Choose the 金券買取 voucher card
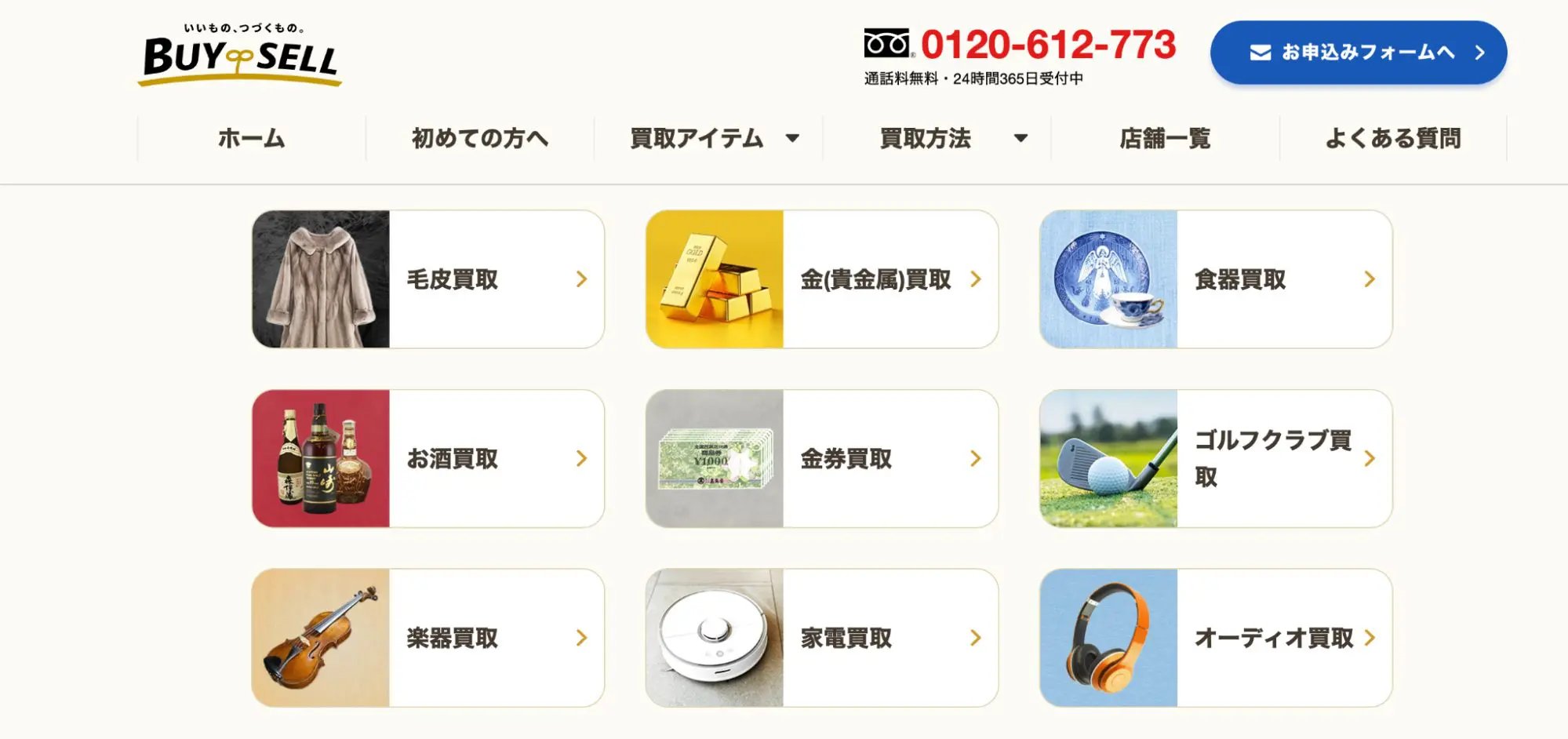Screen dimensions: 1568x739 click(822, 459)
